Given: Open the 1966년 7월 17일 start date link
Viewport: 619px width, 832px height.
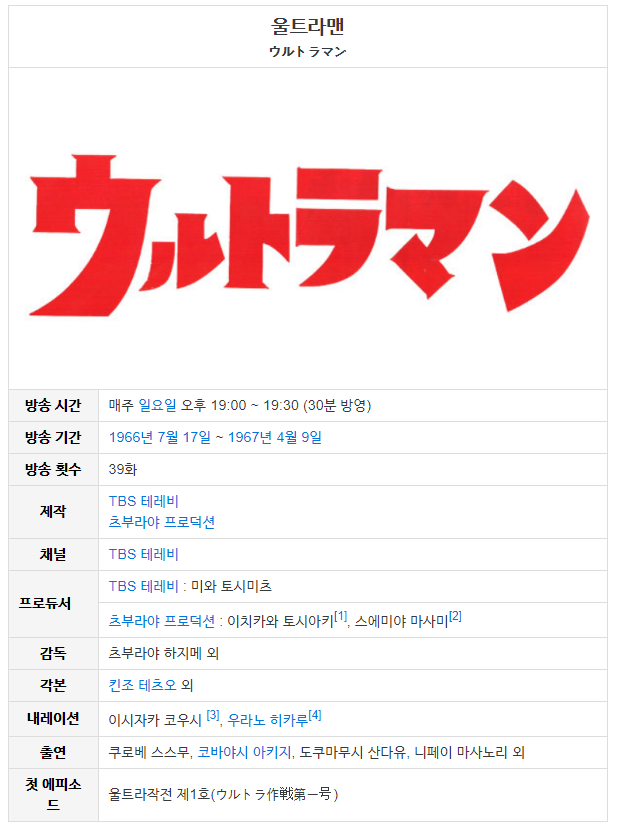Looking at the screenshot, I should click(160, 437).
